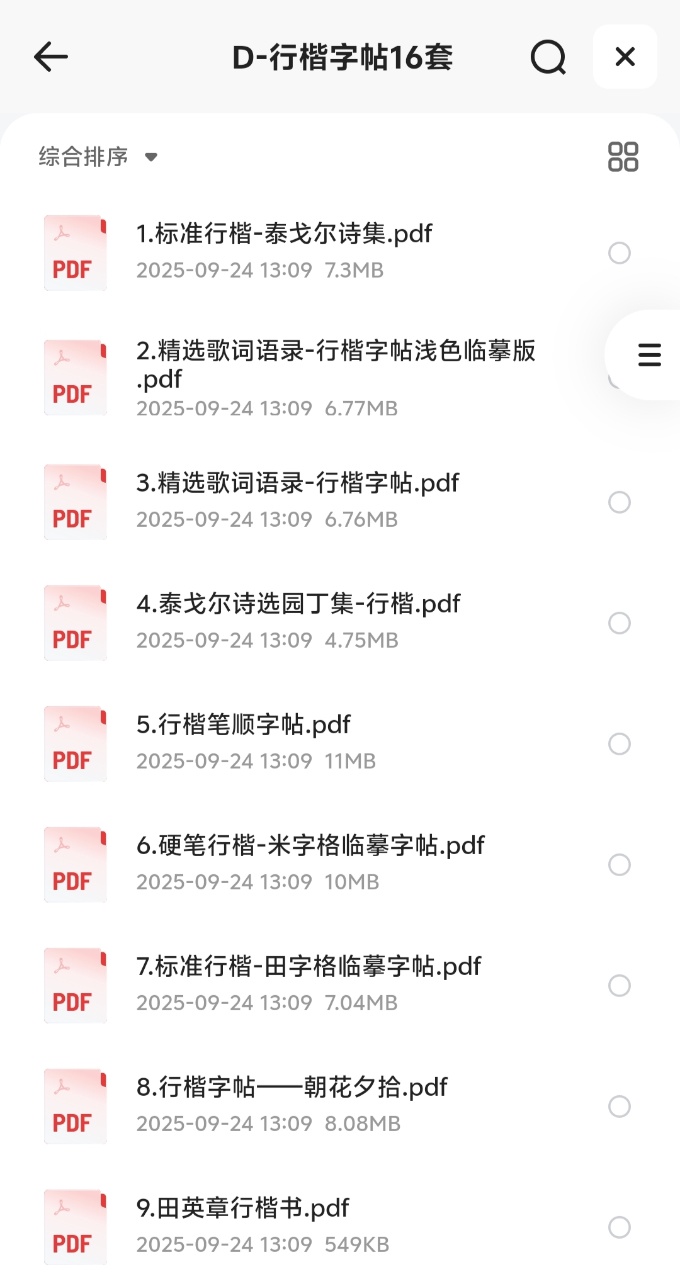Open 9.田英章行楷书.pdf
680x1279 pixels.
(243, 1209)
